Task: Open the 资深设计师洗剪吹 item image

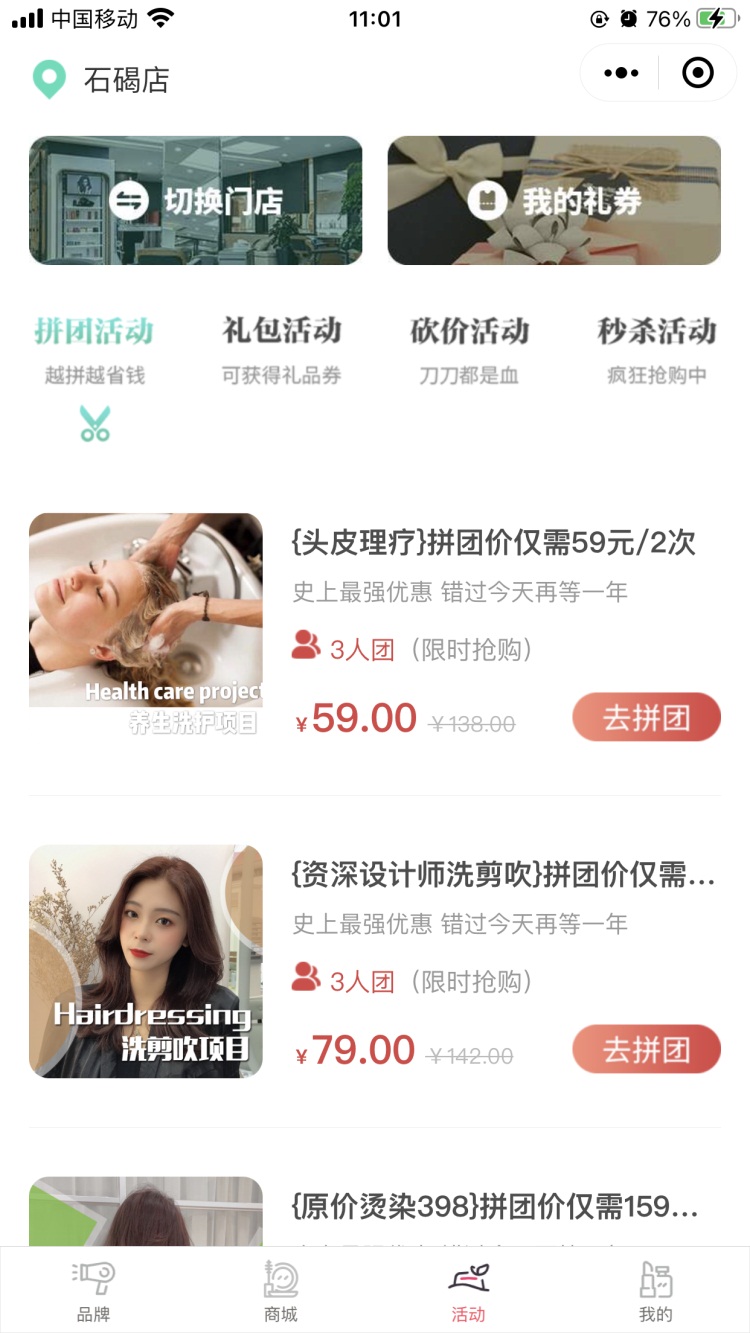Action: (146, 961)
